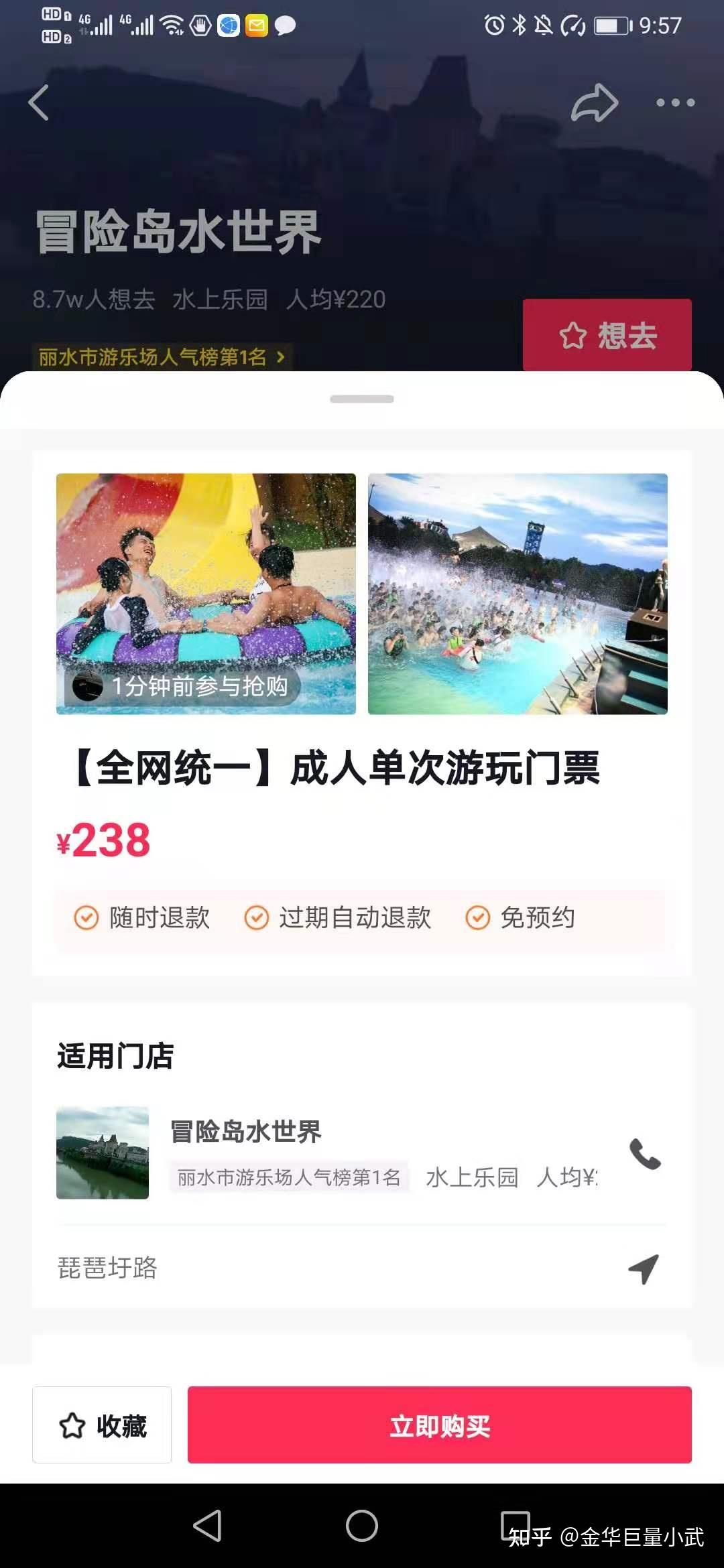Open the 丽水市游乐场人气榜第1名 ranking link

162,356
